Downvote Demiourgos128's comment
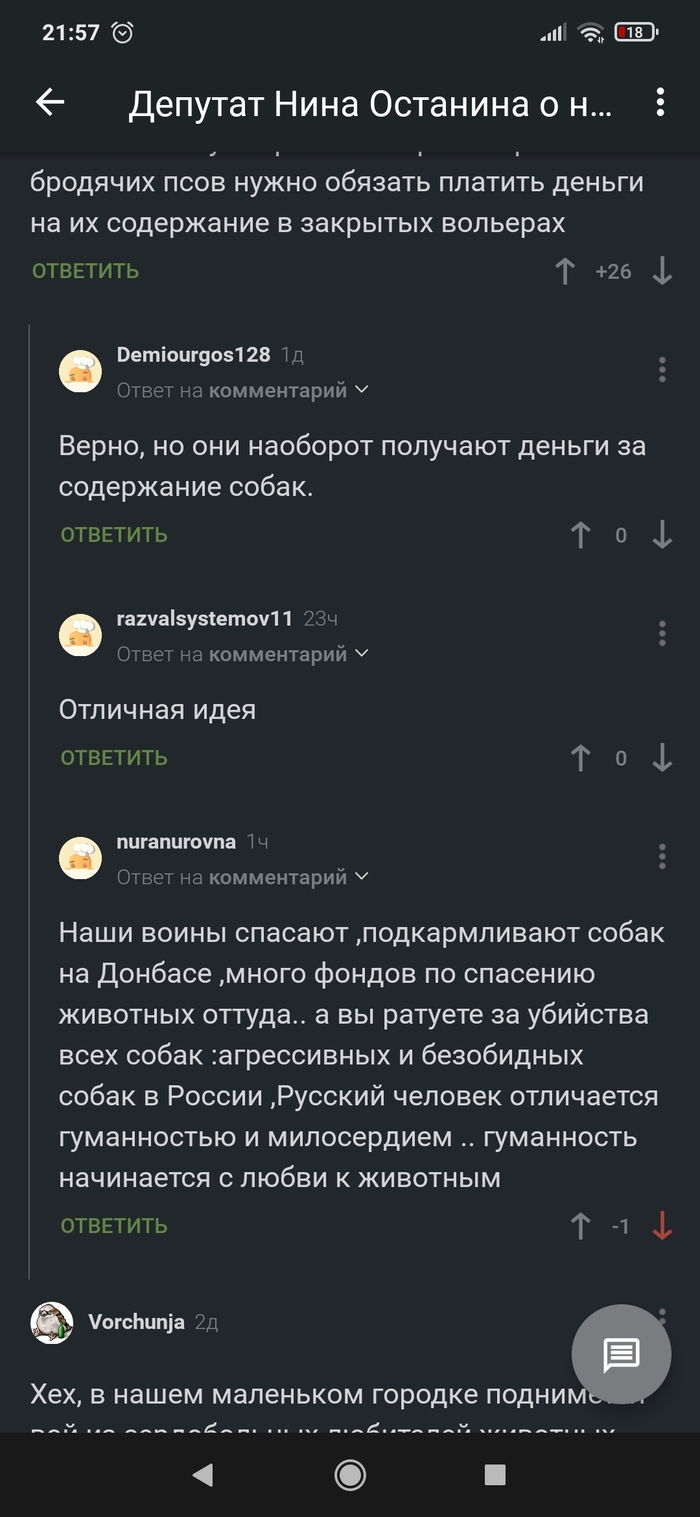 click(662, 535)
